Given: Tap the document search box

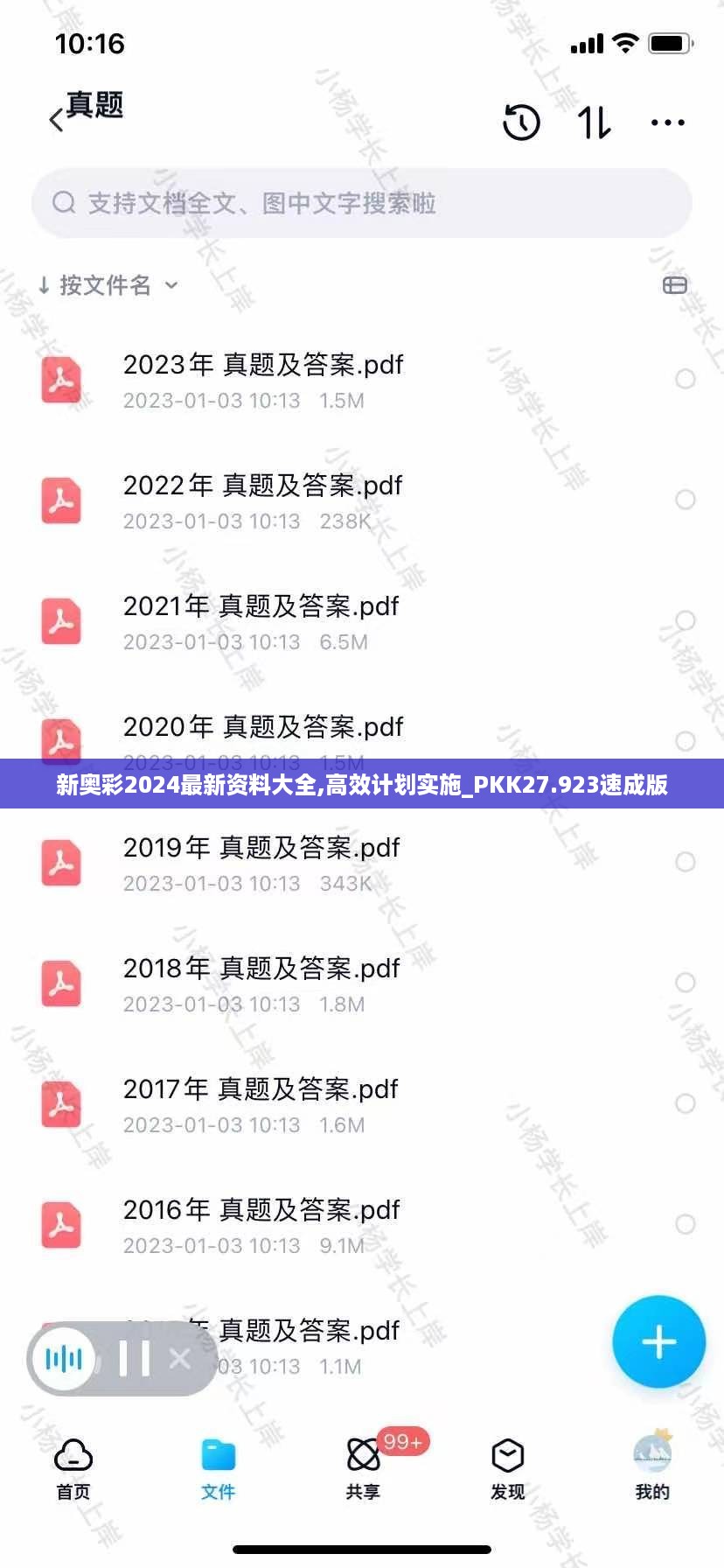Looking at the screenshot, I should click(362, 204).
